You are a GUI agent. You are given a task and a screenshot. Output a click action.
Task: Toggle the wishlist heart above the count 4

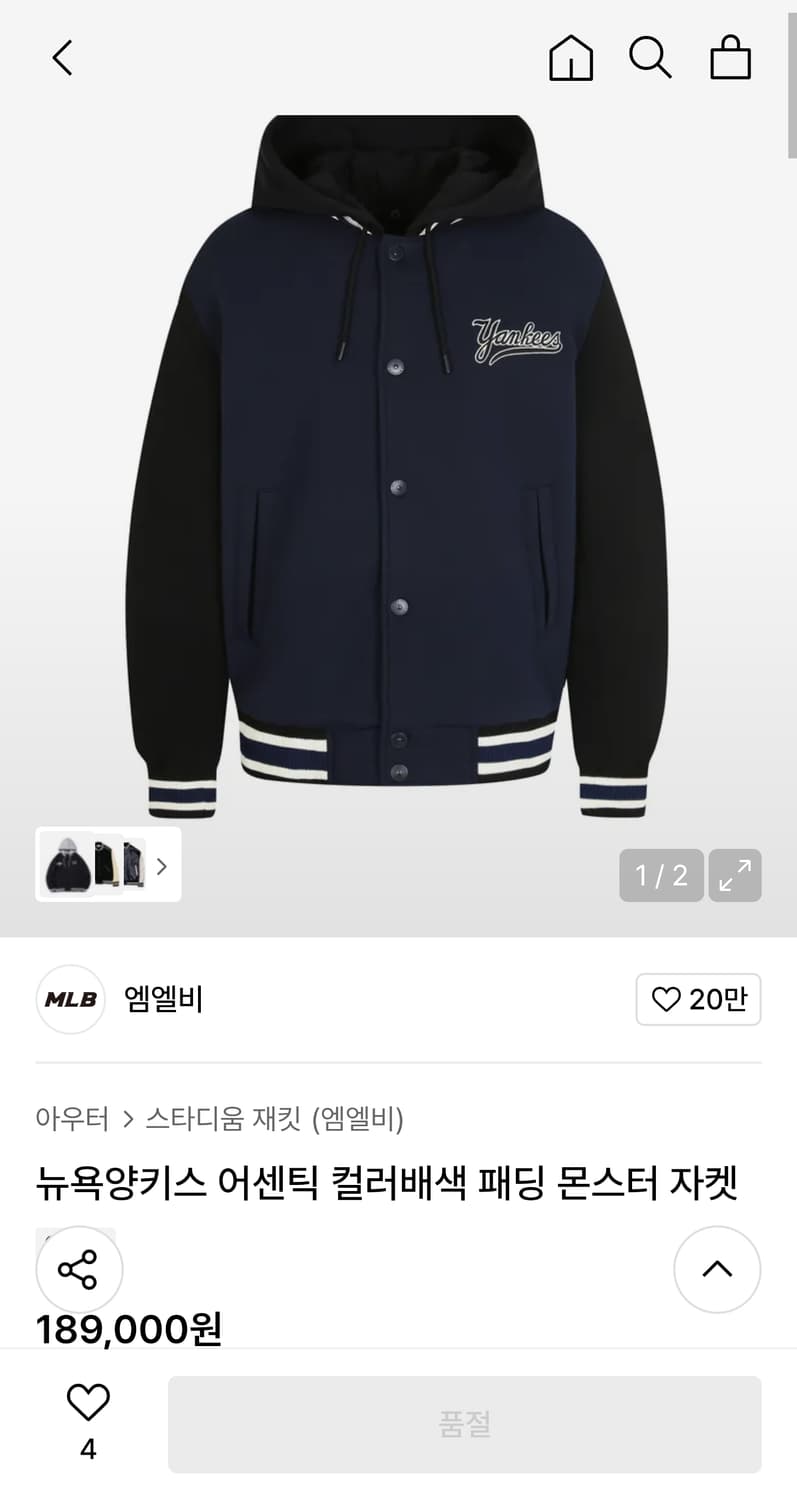(x=89, y=1405)
